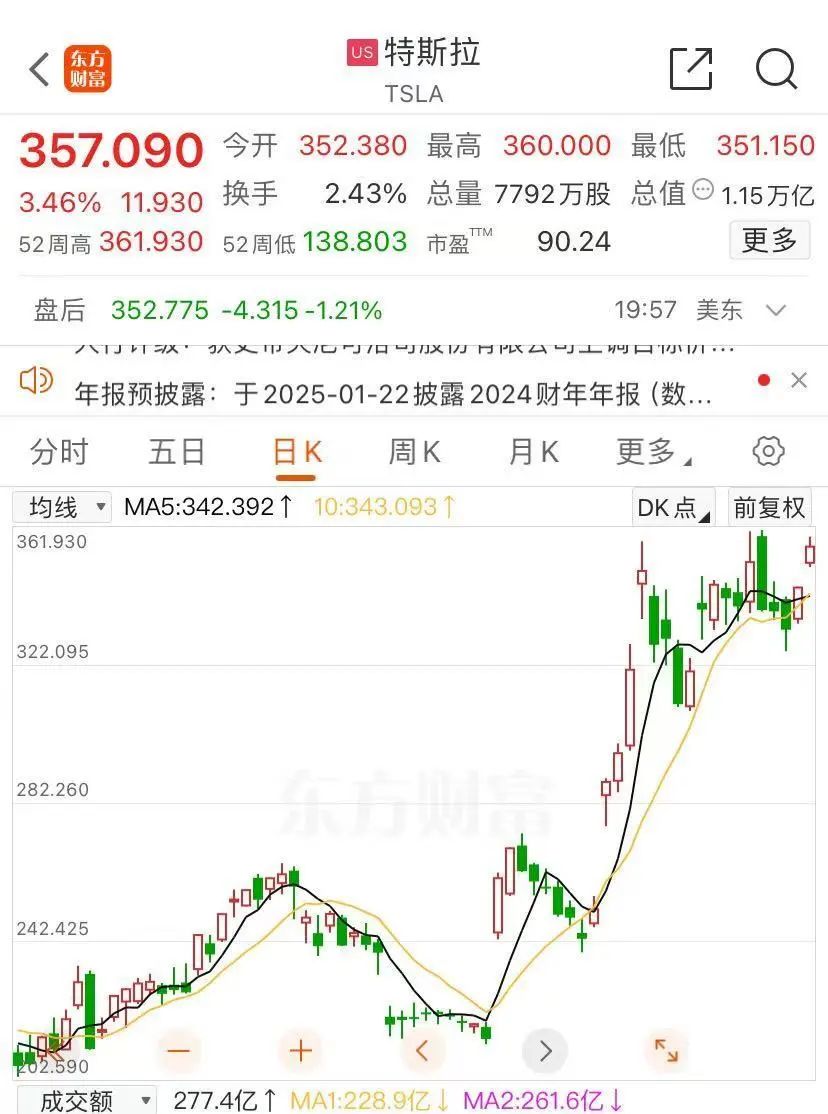Viewport: 828px width, 1114px height.
Task: Tap the 更多 button for more stats
Action: (769, 241)
